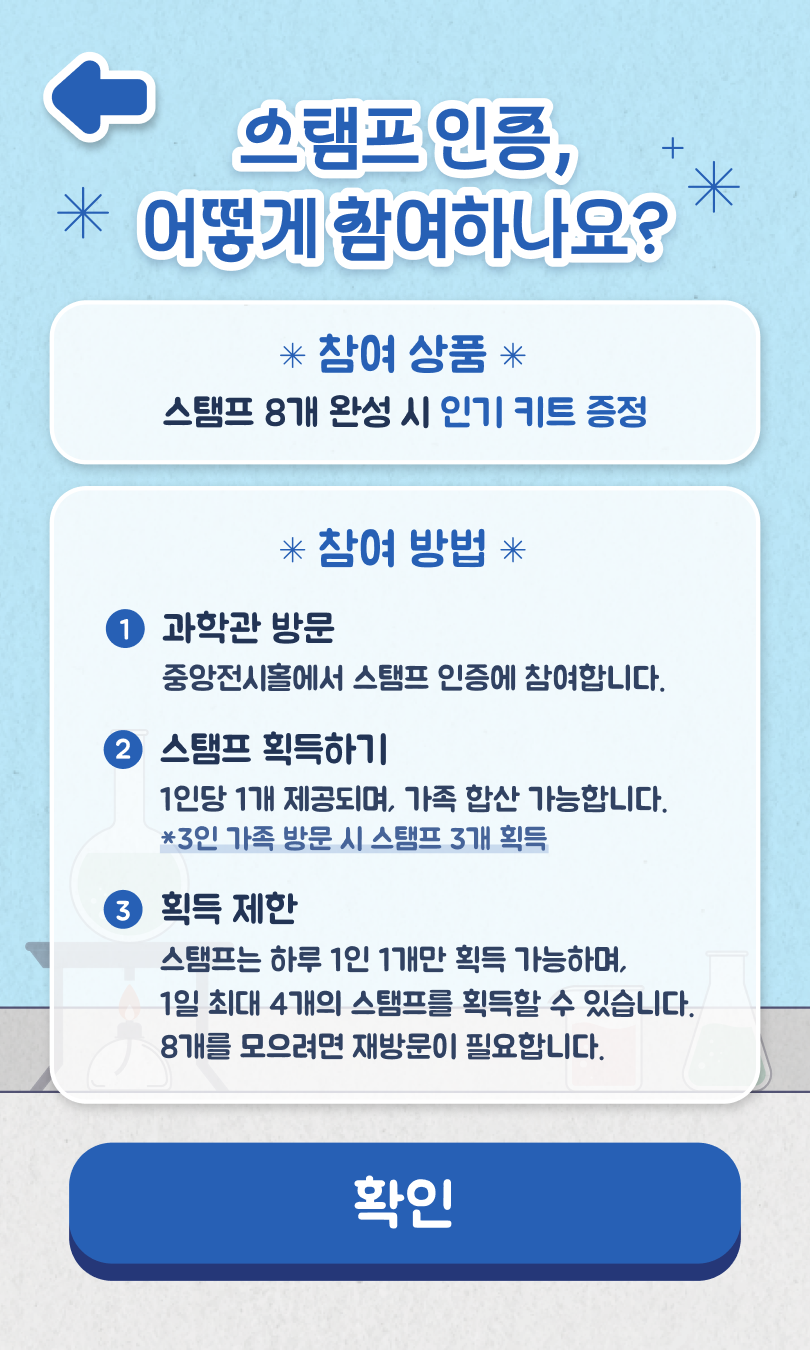The height and width of the screenshot is (1350, 810).
Task: Tap the back arrow icon
Action: pyautogui.click(x=98, y=95)
